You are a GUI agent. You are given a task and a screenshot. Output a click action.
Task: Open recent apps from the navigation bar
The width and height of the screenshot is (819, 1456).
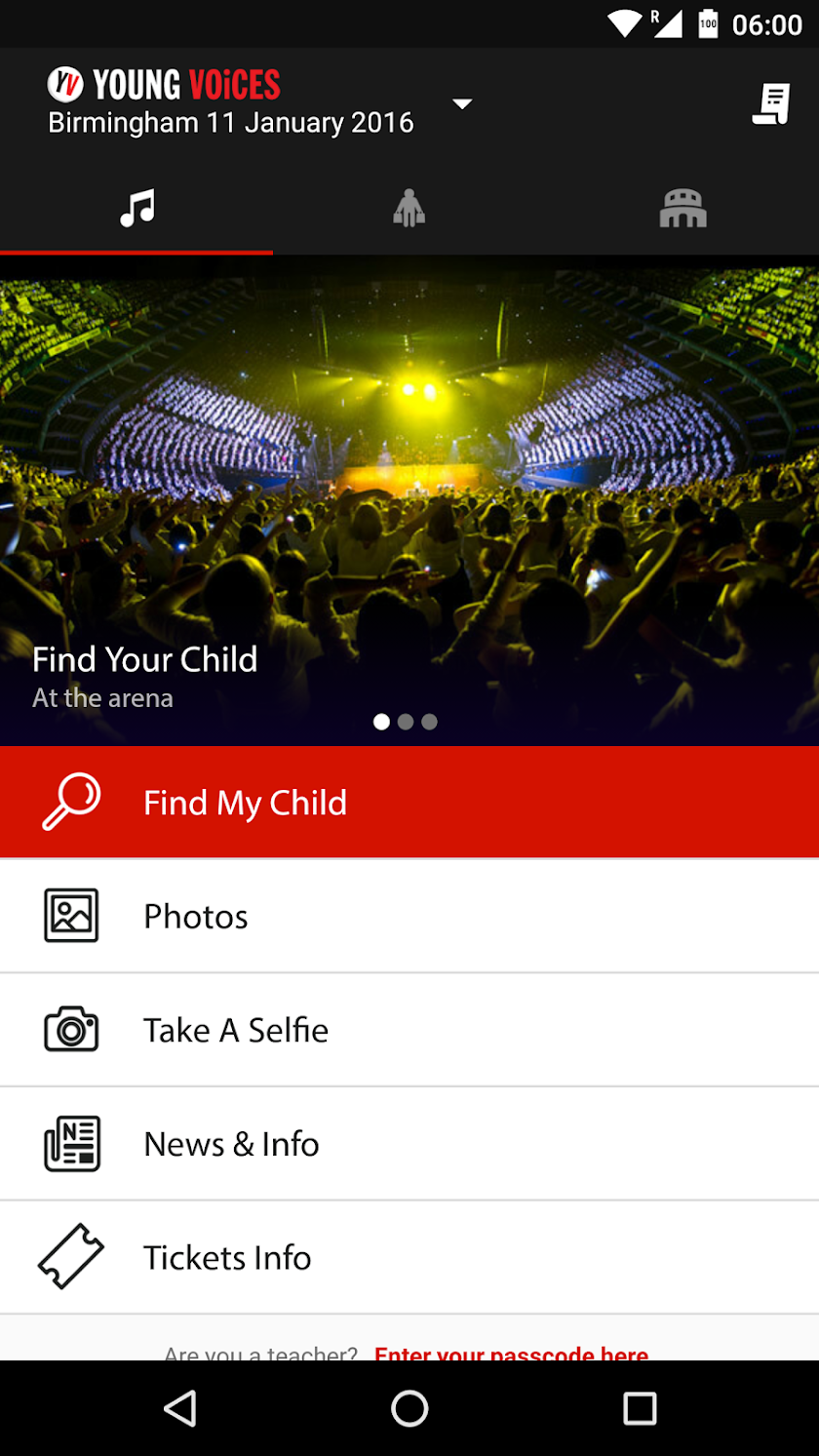click(x=640, y=1408)
